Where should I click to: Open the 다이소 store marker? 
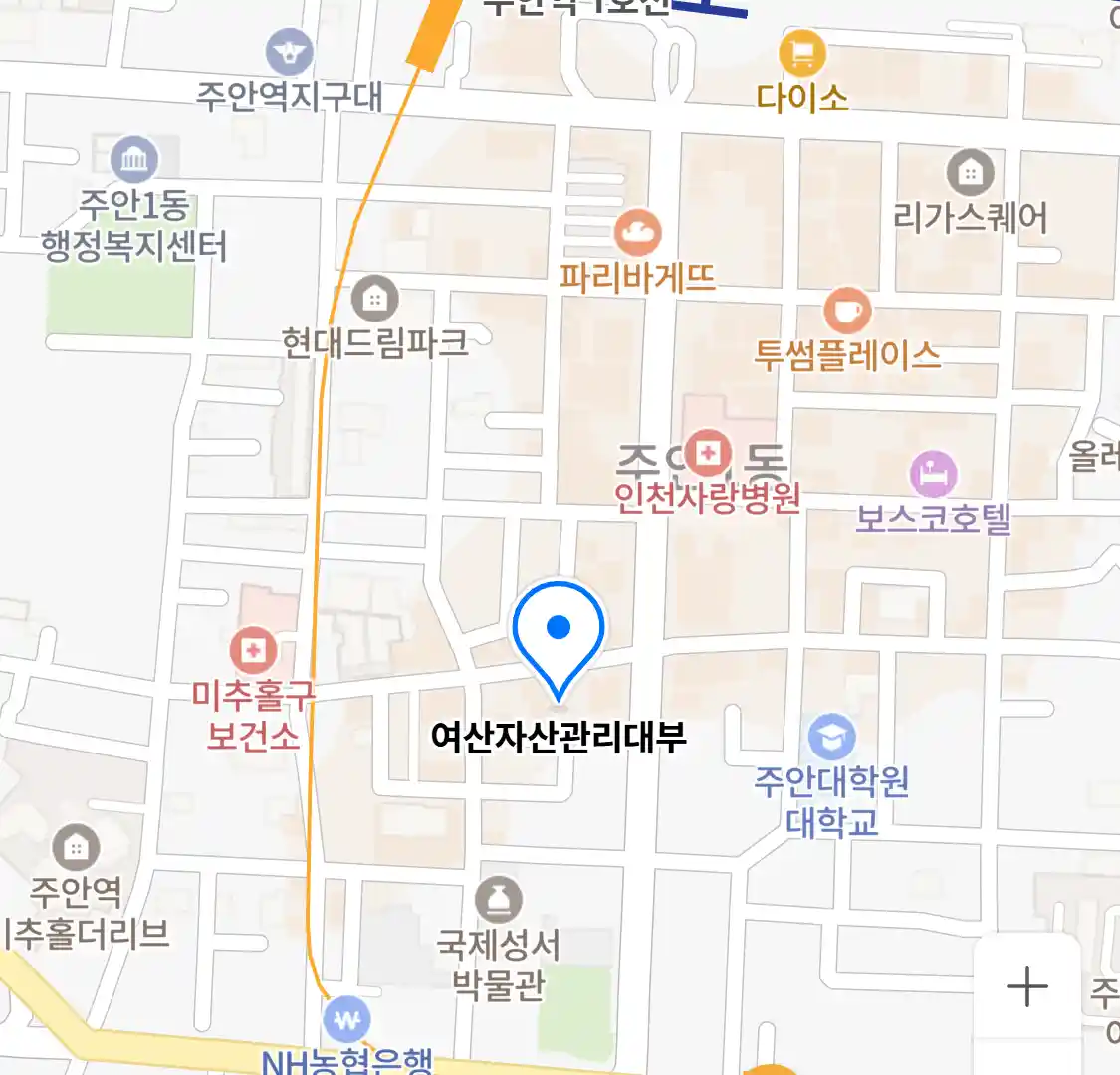point(802,52)
